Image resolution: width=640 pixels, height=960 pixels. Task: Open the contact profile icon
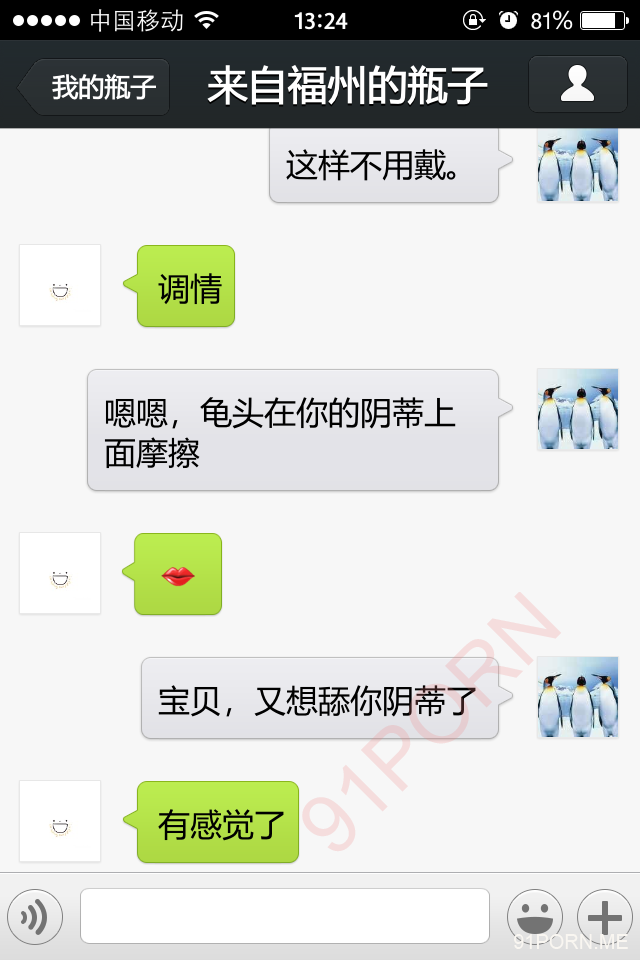coord(577,85)
